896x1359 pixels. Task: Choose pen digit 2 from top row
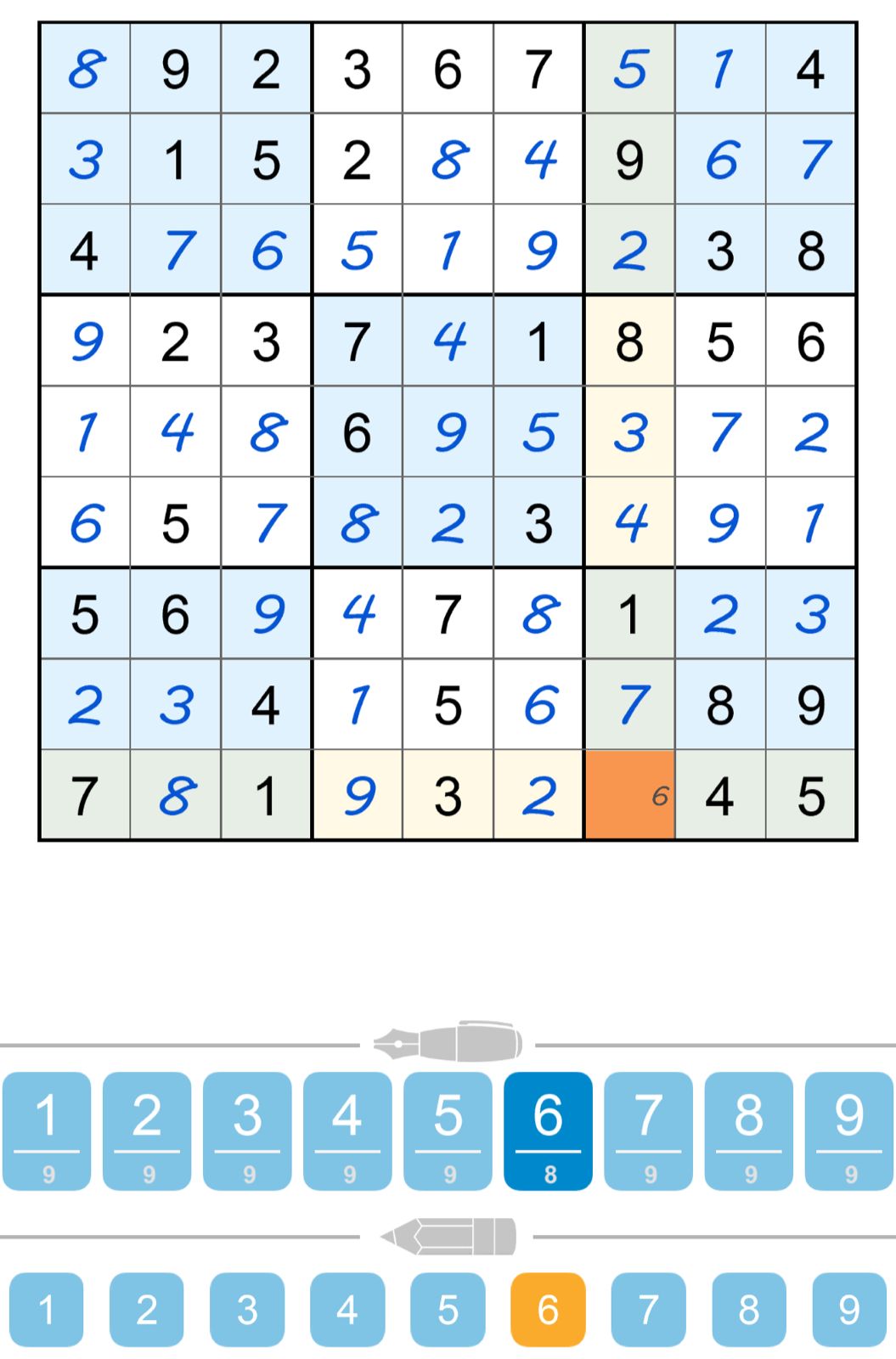tap(147, 1131)
